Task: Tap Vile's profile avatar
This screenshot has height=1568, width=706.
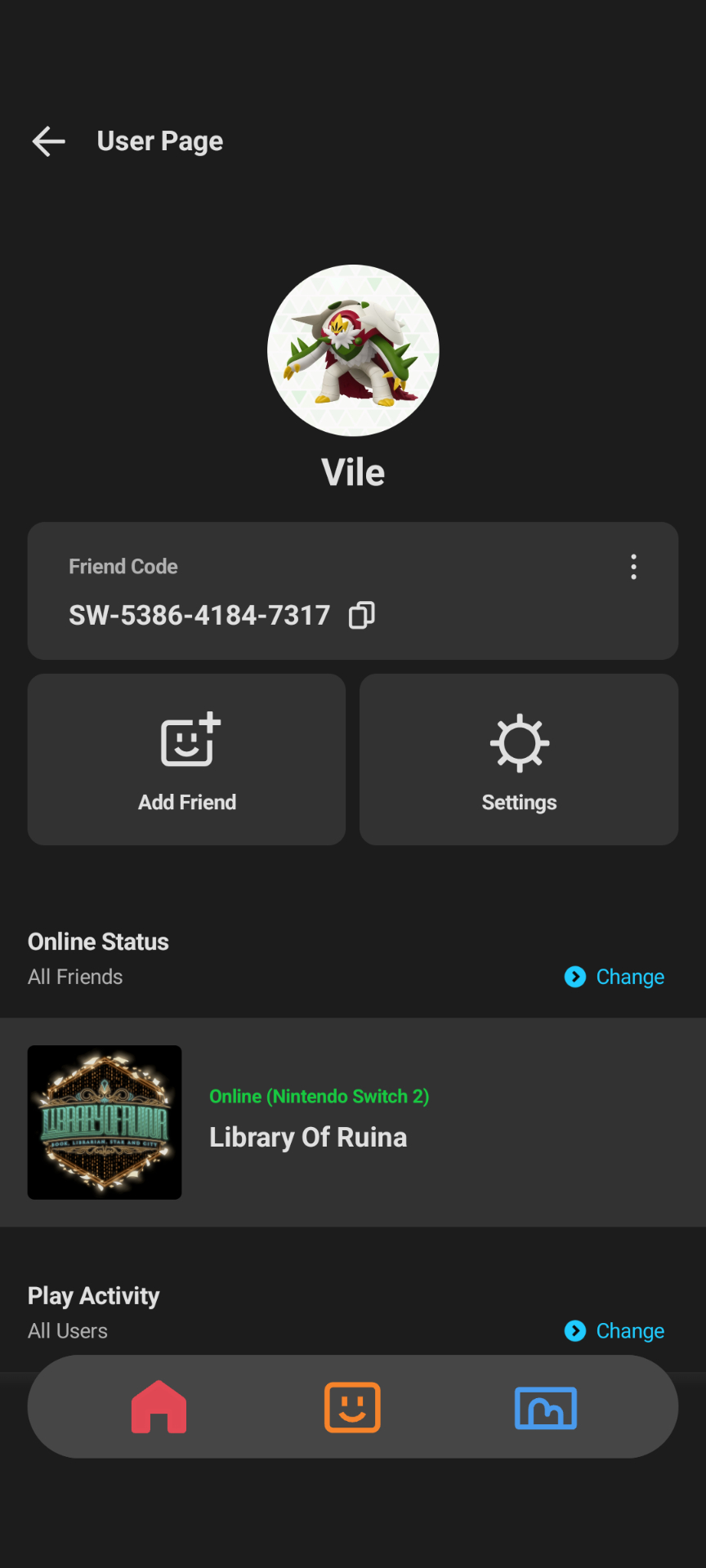Action: (x=353, y=350)
